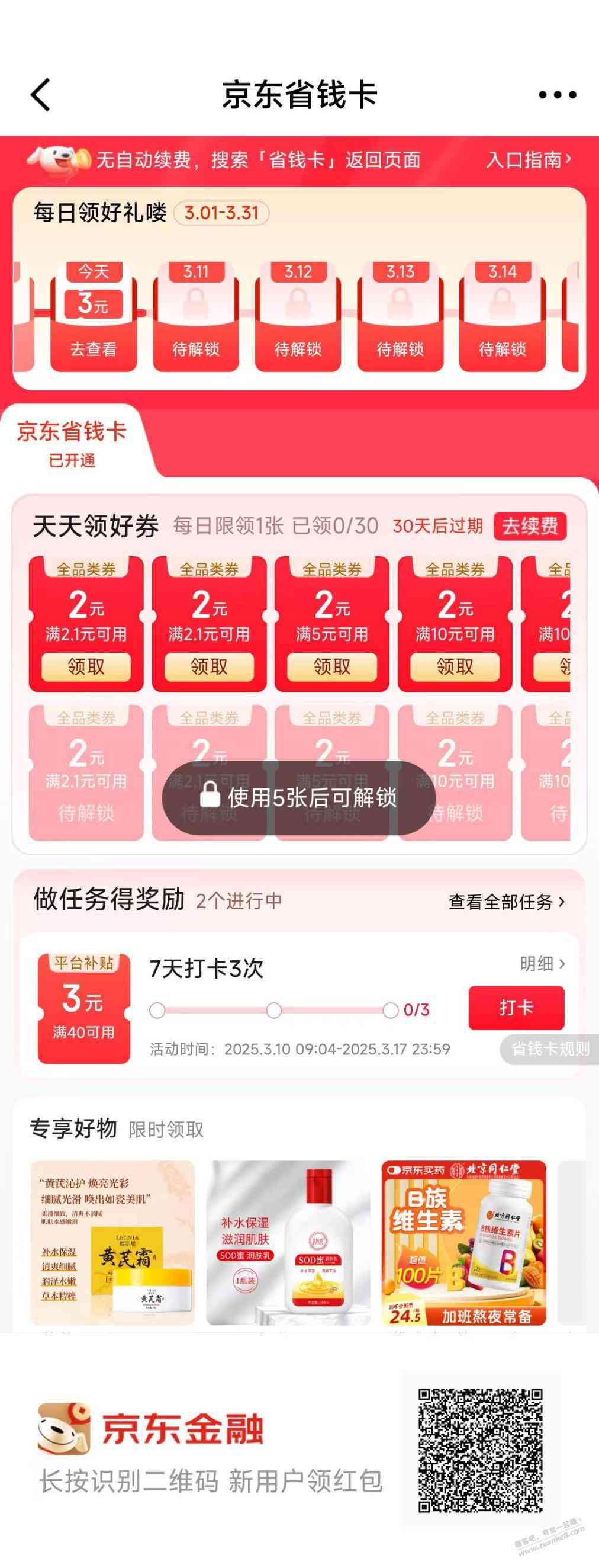599x1568 pixels.
Task: Open 查看全部任务 task list
Action: [506, 902]
